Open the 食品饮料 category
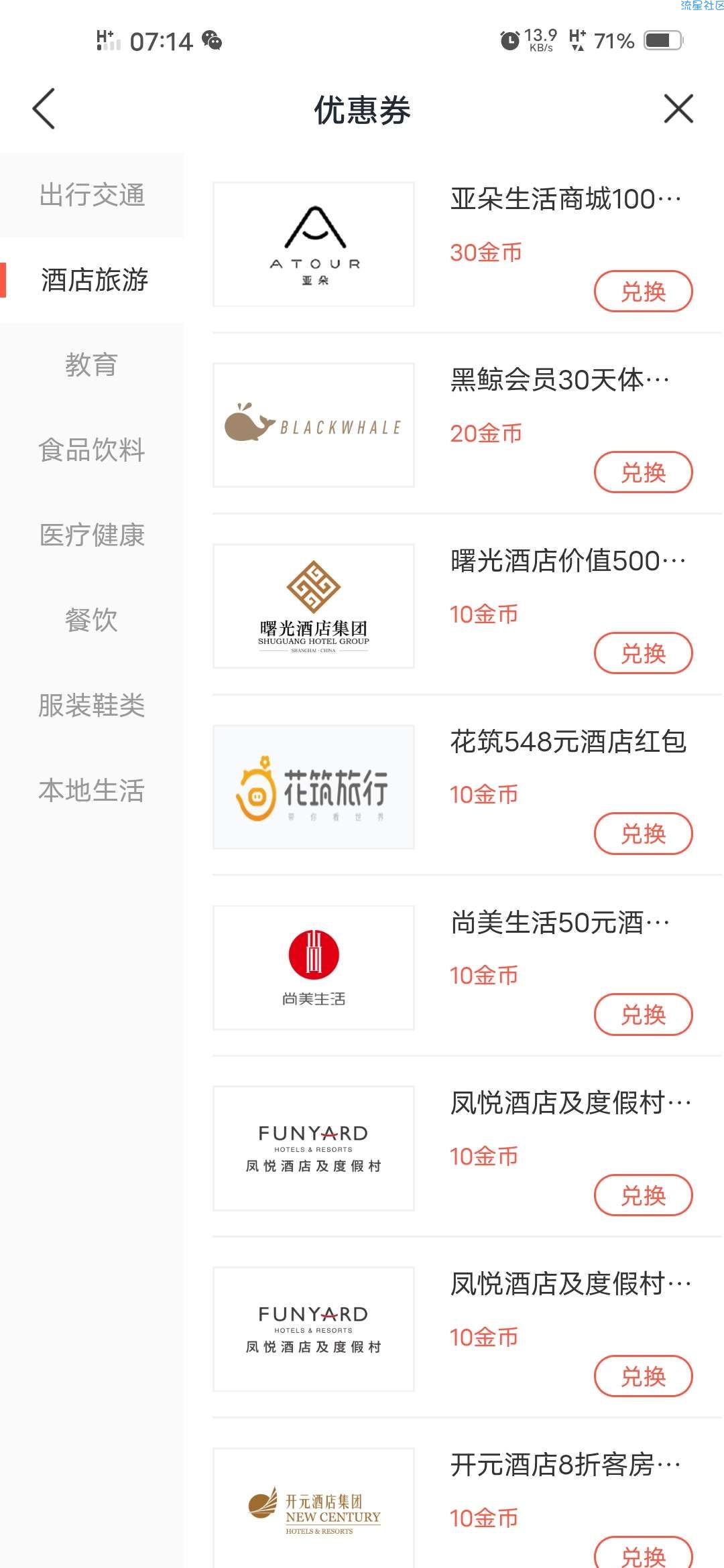Screen dimensions: 724x1568 pos(92,450)
